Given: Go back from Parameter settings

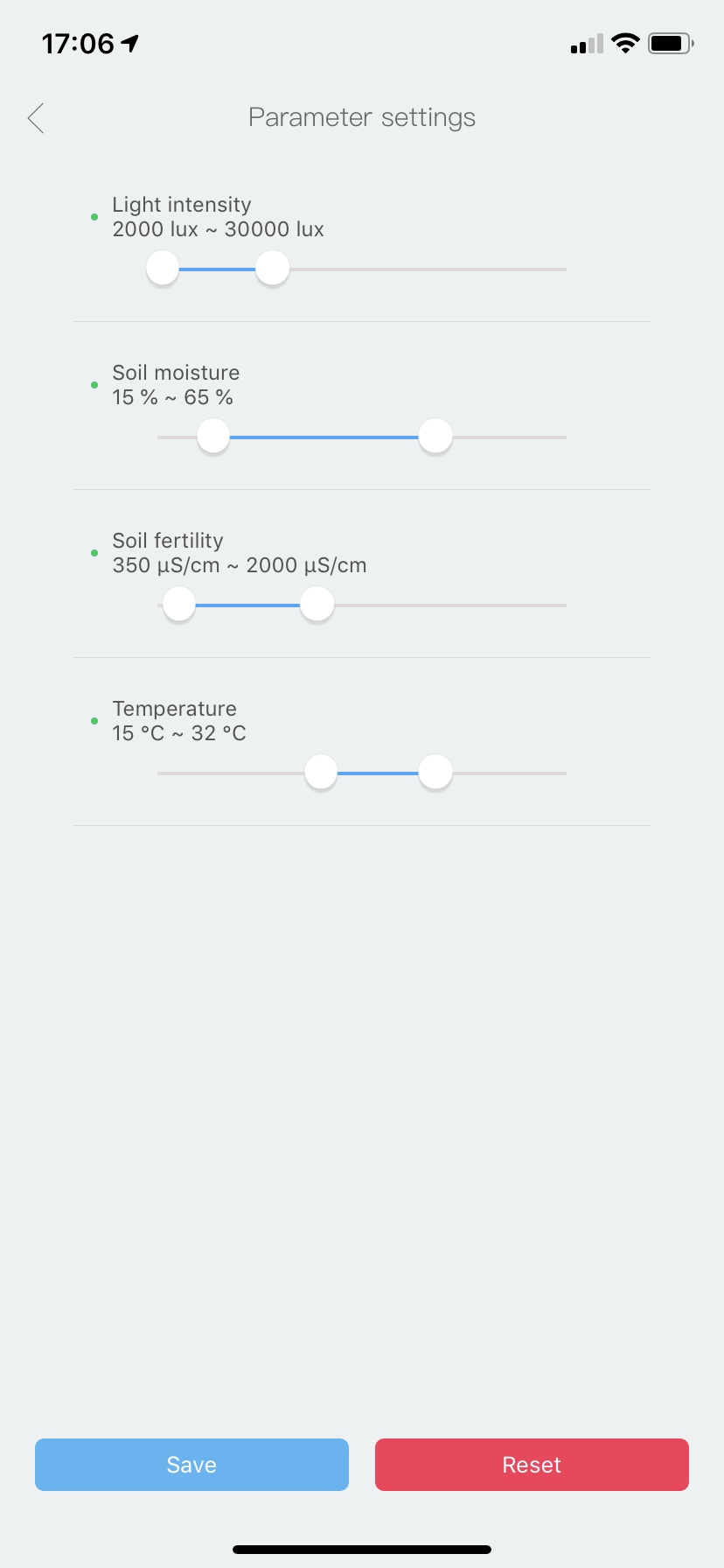Looking at the screenshot, I should coord(36,118).
